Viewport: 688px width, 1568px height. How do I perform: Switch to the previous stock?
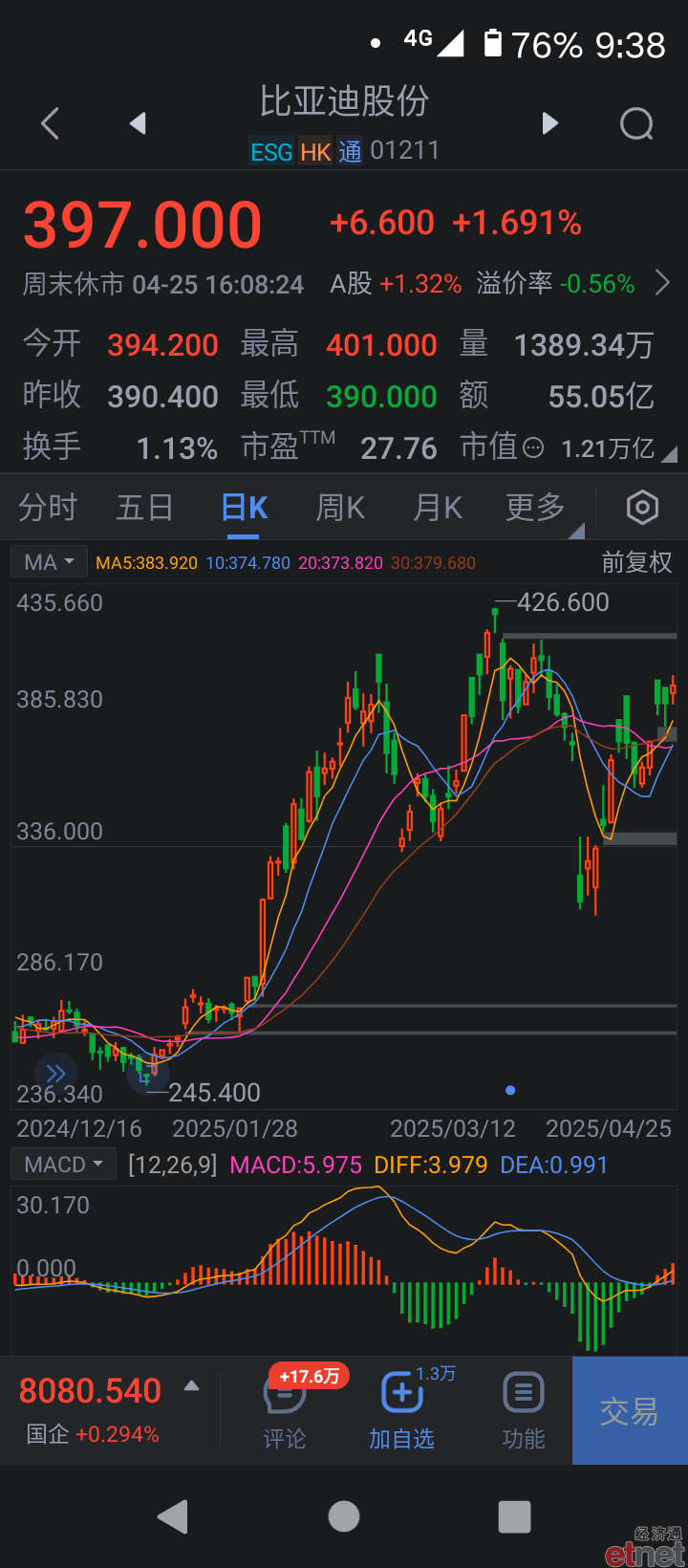[138, 123]
